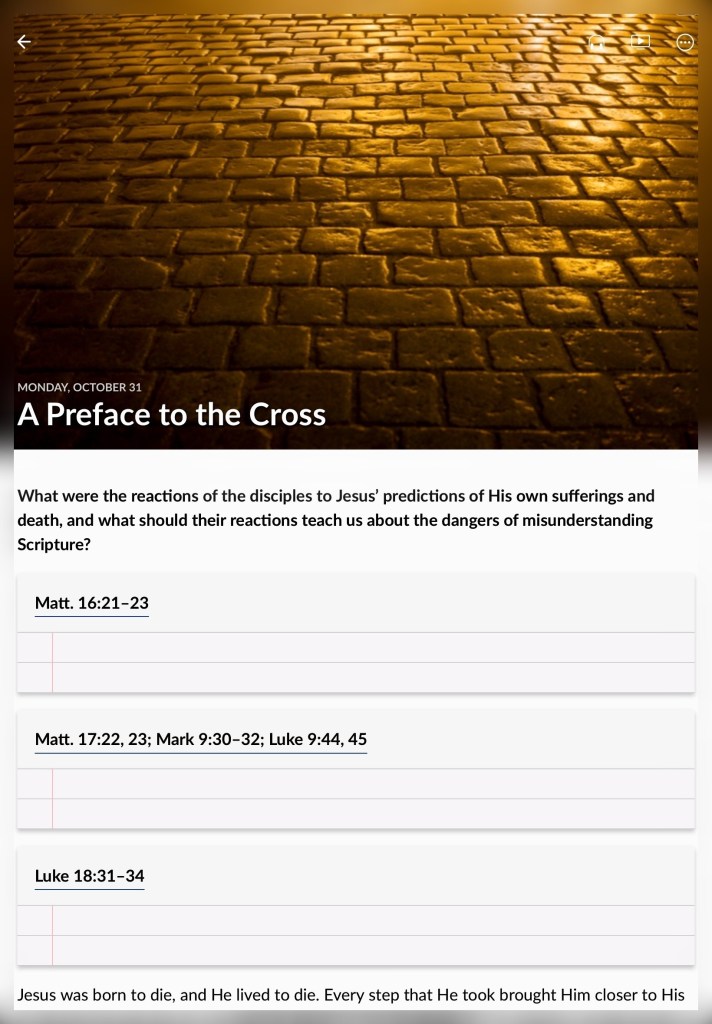Open the more options menu

685,42
